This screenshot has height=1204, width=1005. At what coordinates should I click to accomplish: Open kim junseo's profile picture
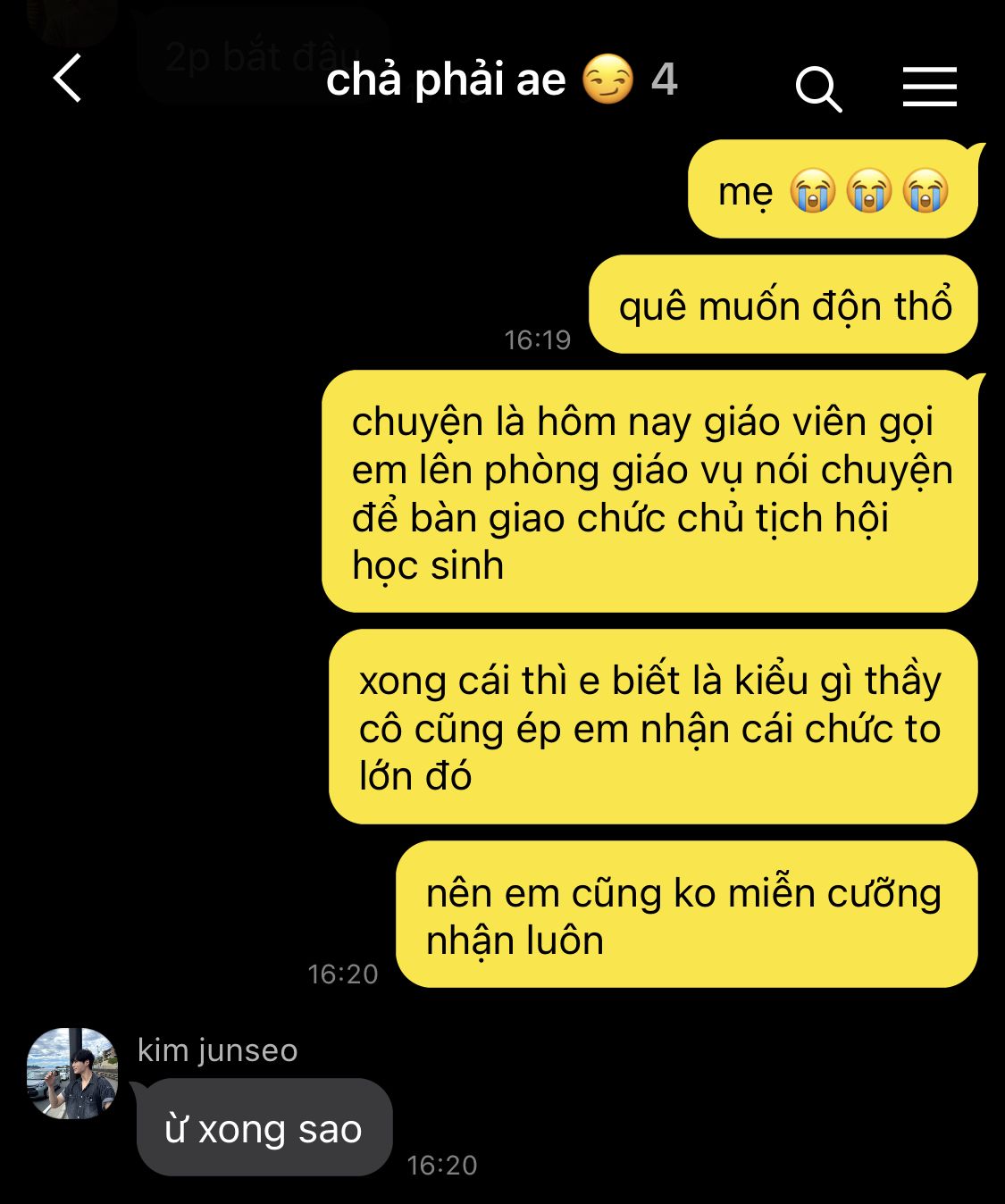click(x=72, y=1073)
